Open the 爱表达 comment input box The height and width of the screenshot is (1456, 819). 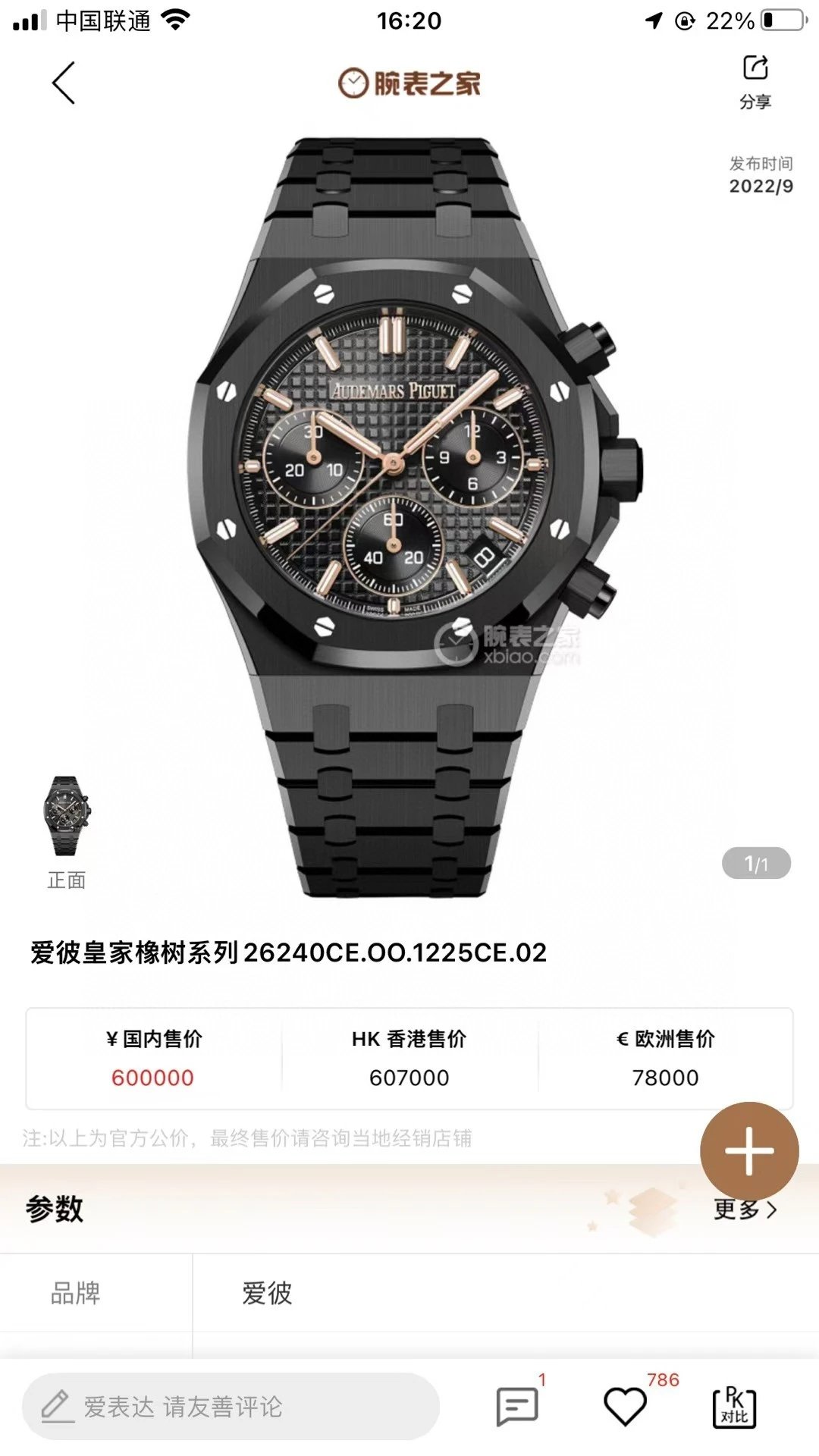pos(231,1407)
